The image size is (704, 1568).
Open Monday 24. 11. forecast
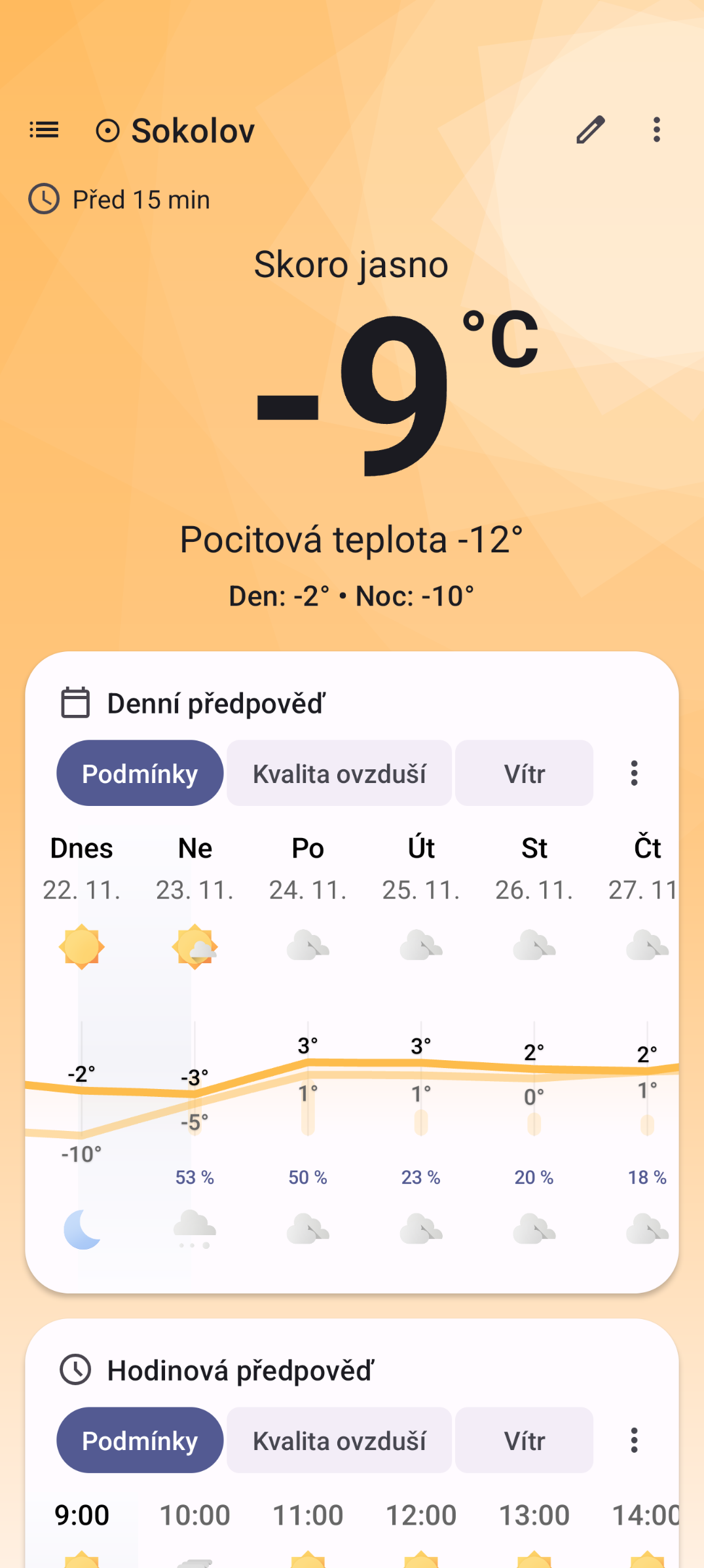(308, 1048)
